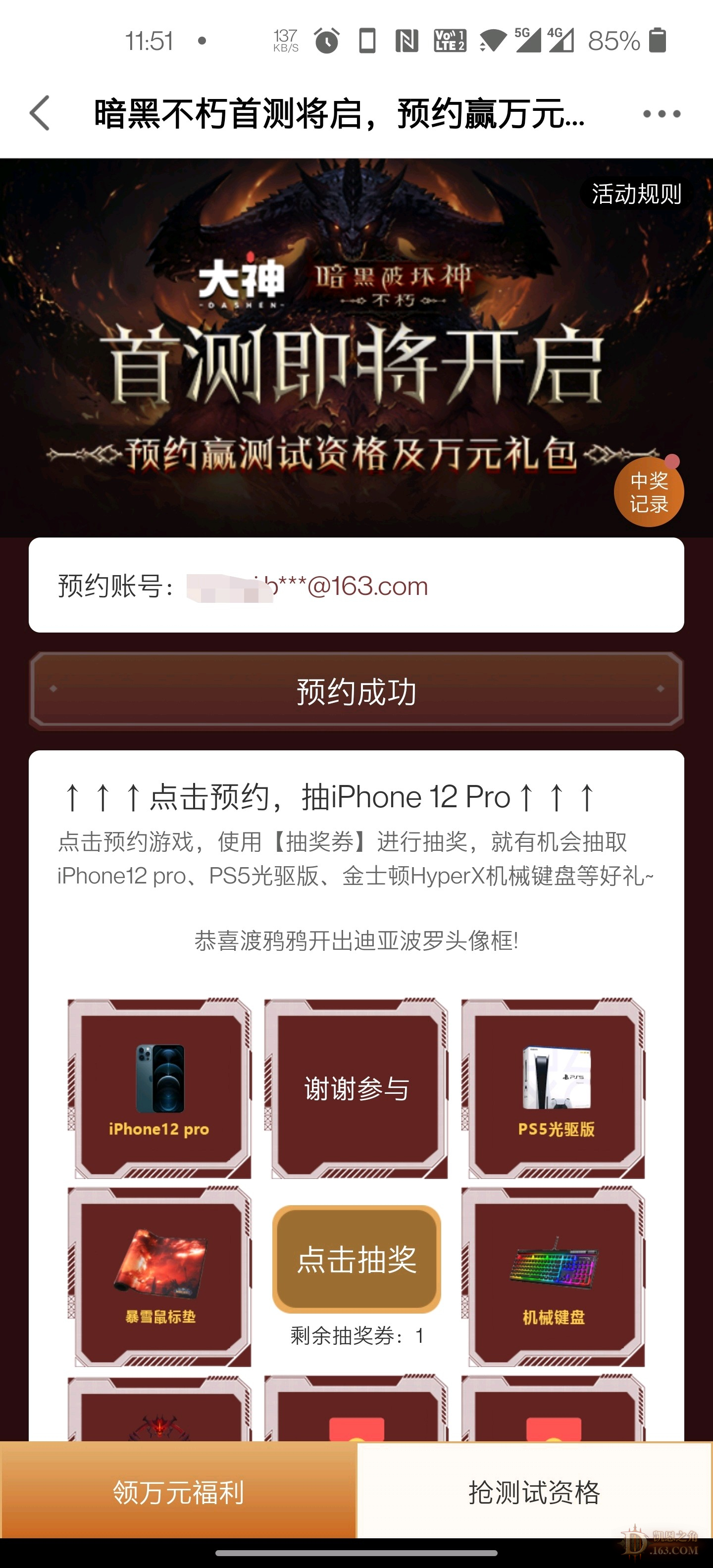Tap the 预约成功 reservation button
Screen dimensions: 713x1568
pos(356,691)
